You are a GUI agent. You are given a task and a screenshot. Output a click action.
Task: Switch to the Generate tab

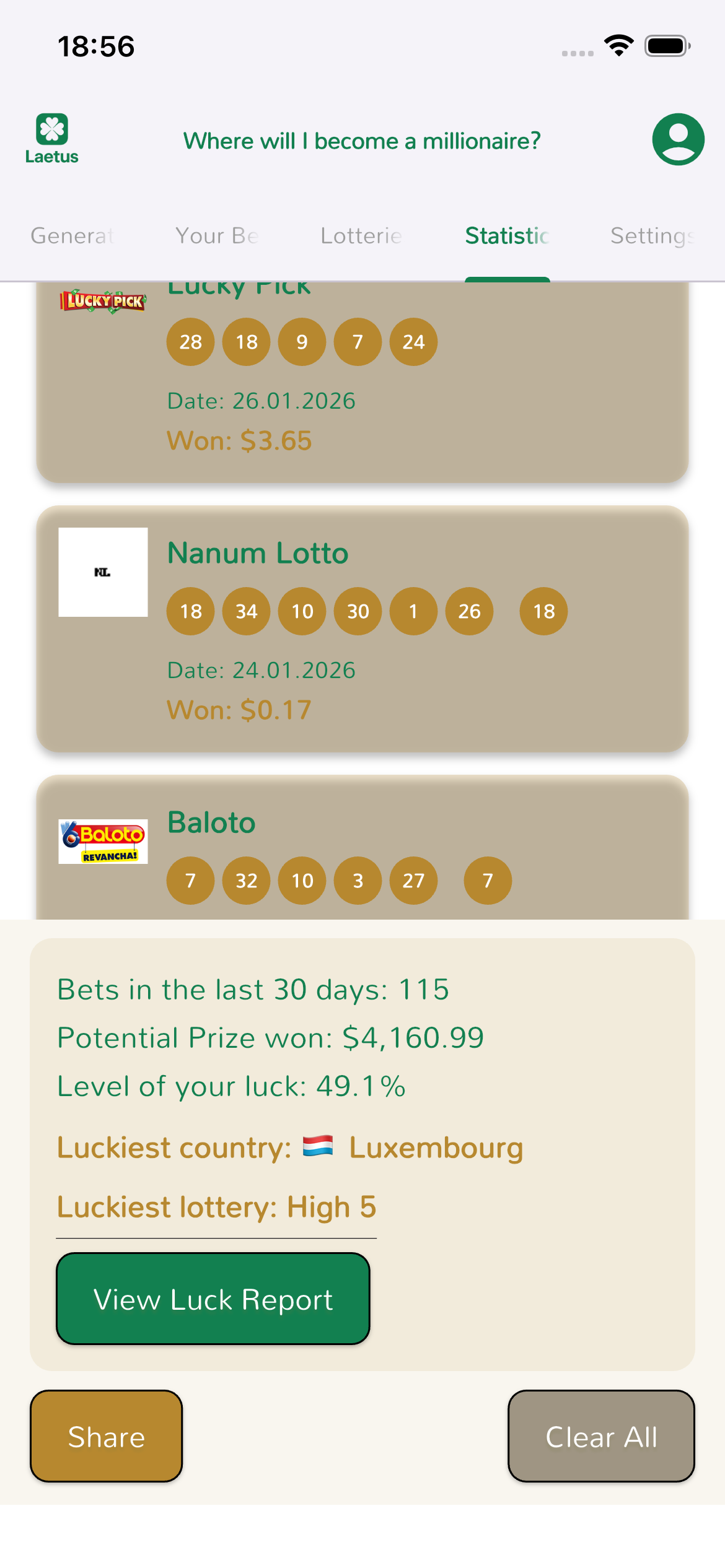point(72,236)
